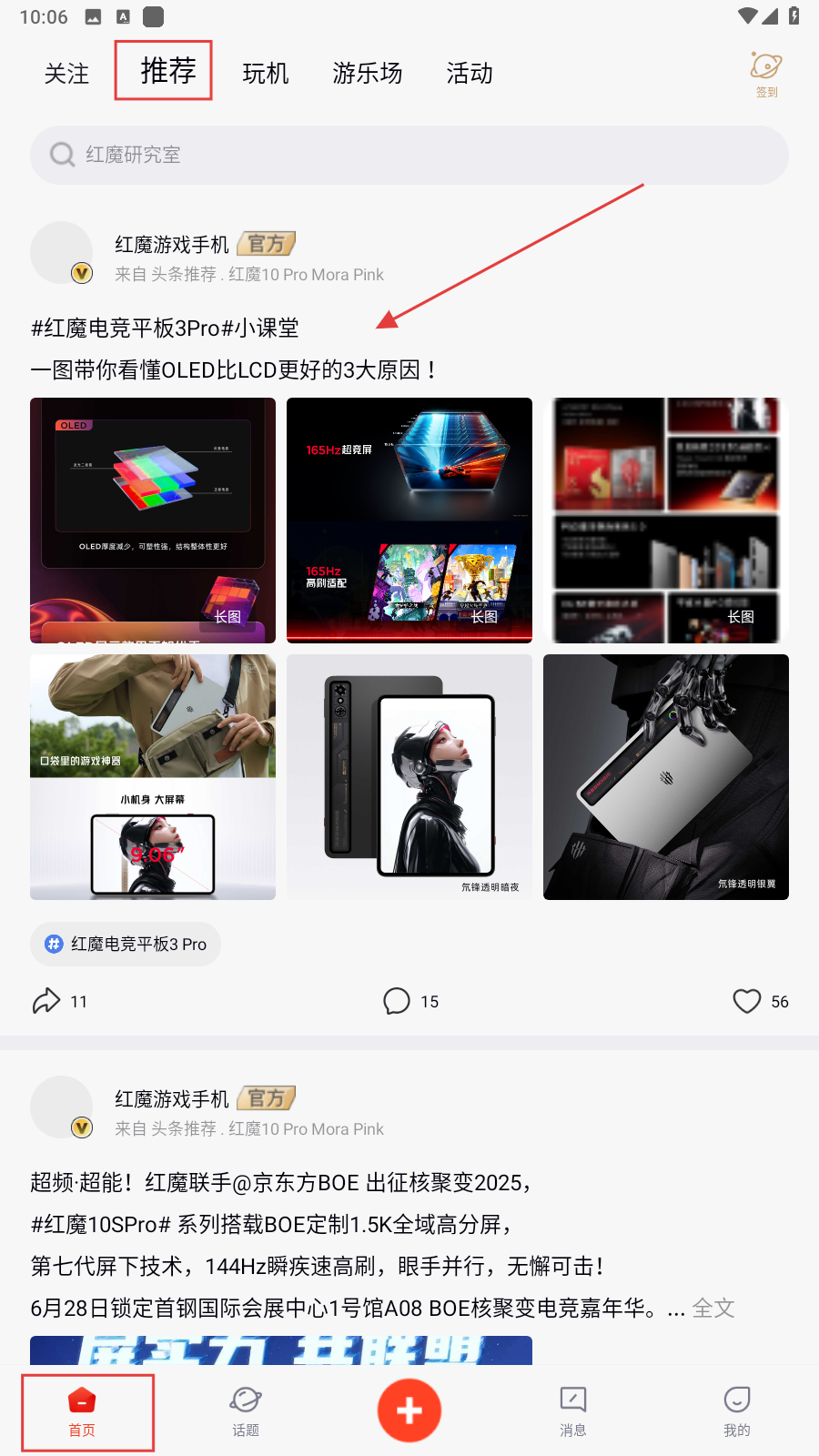819x1456 pixels.
Task: Open the 氘锋透明银翼 tablet image
Action: click(665, 776)
